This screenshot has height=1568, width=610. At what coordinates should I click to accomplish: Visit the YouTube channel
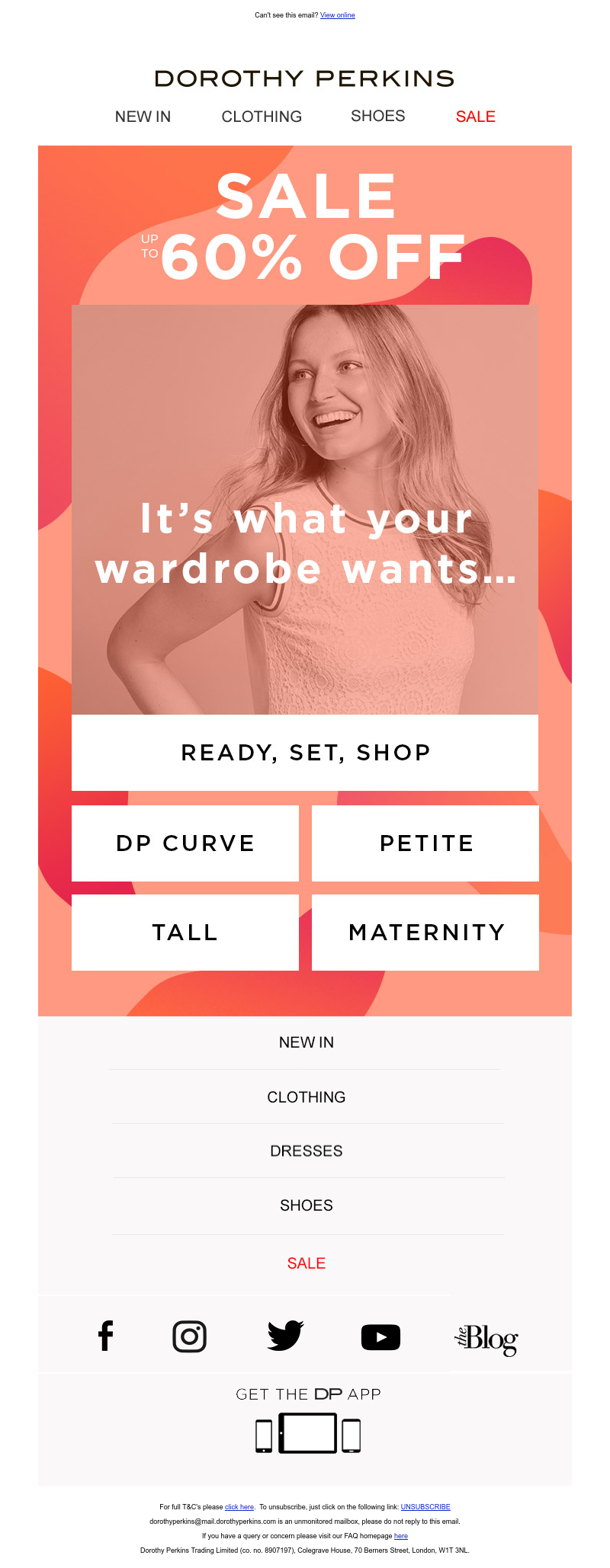click(380, 1337)
